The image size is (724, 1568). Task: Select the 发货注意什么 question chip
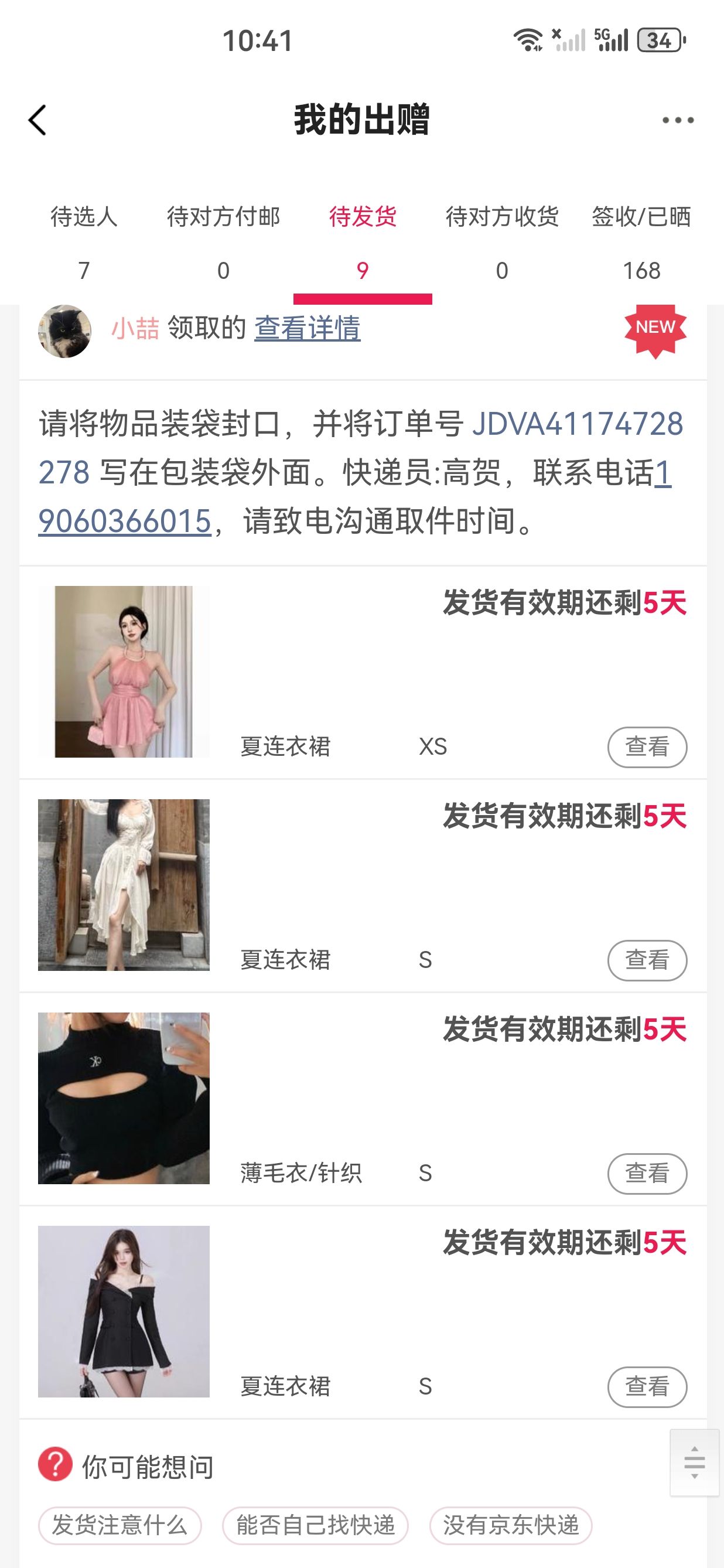(x=120, y=1525)
